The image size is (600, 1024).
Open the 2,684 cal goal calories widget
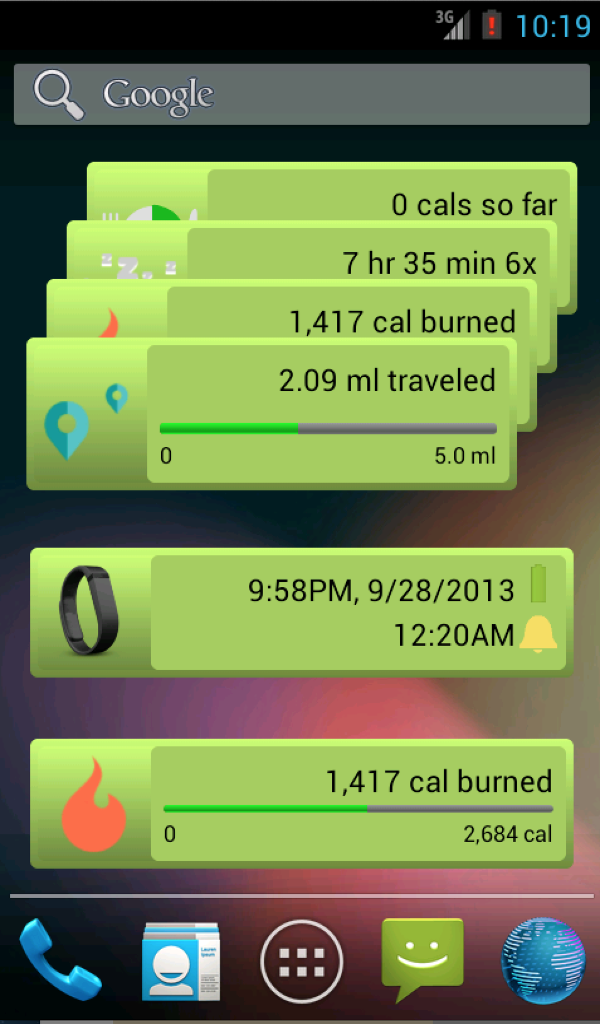[300, 803]
